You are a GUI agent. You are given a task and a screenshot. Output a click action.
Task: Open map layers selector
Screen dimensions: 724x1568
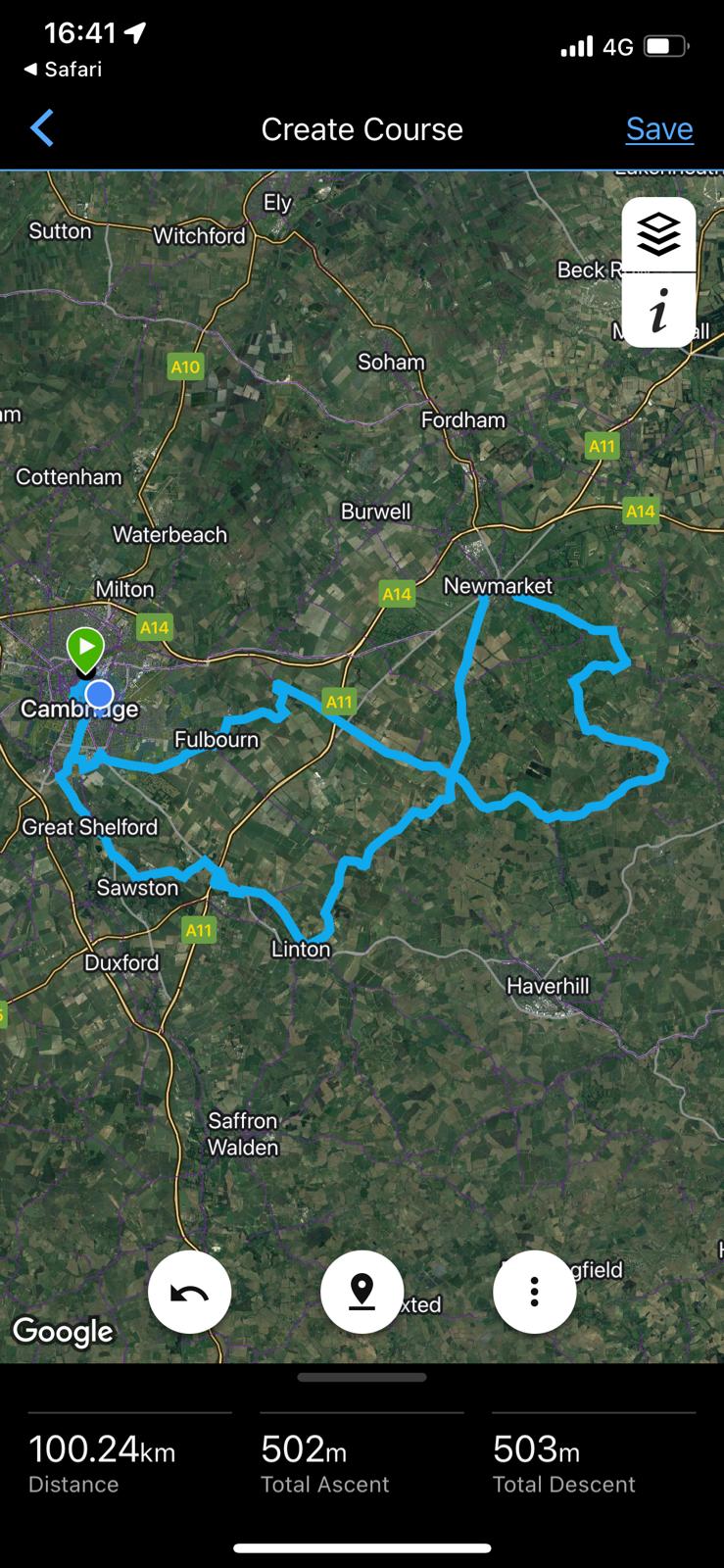658,234
